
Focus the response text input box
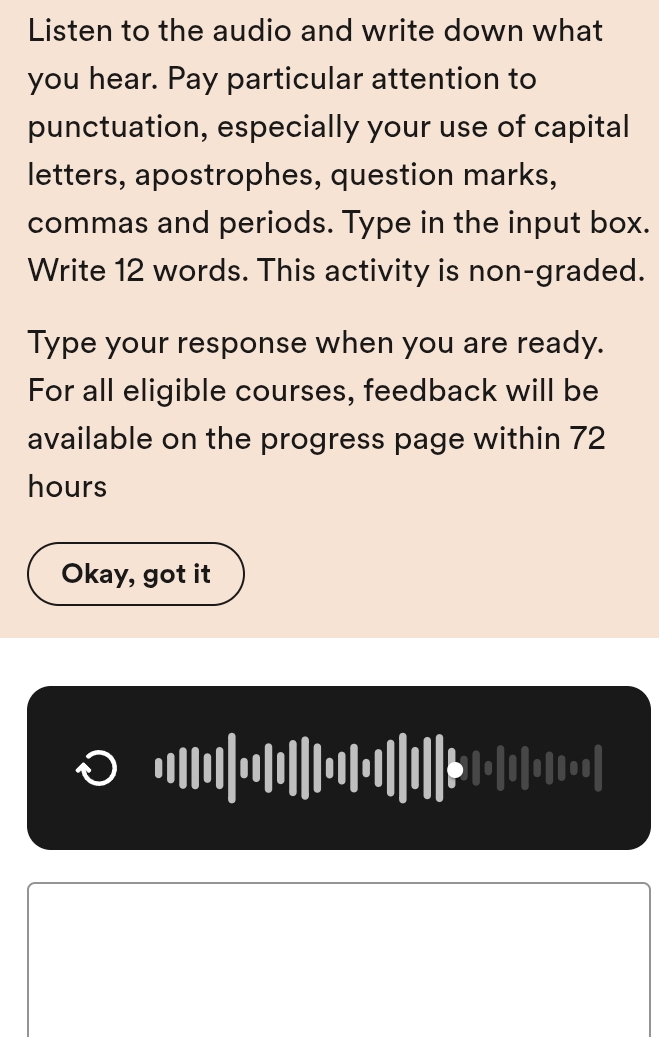click(x=338, y=958)
